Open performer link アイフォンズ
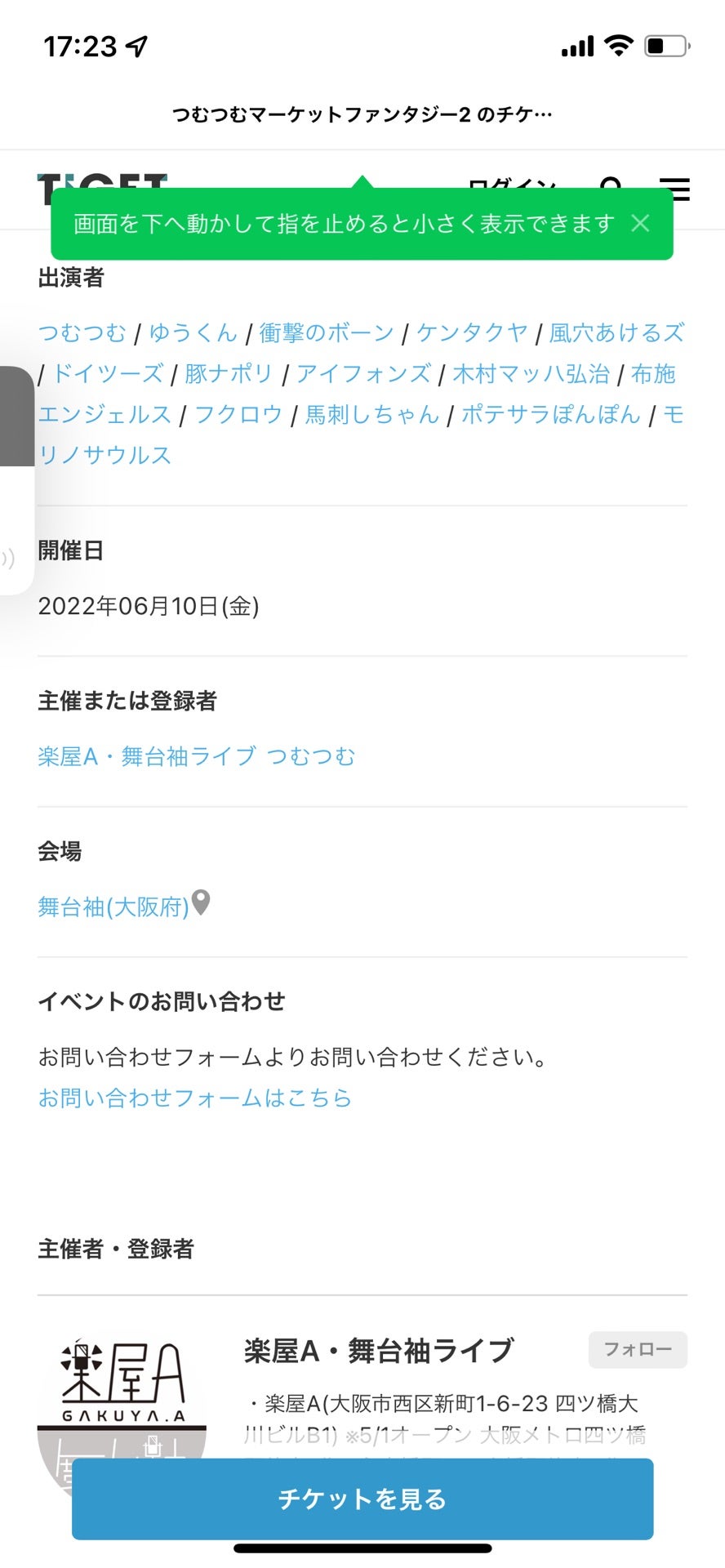This screenshot has width=725, height=1568. [x=363, y=374]
